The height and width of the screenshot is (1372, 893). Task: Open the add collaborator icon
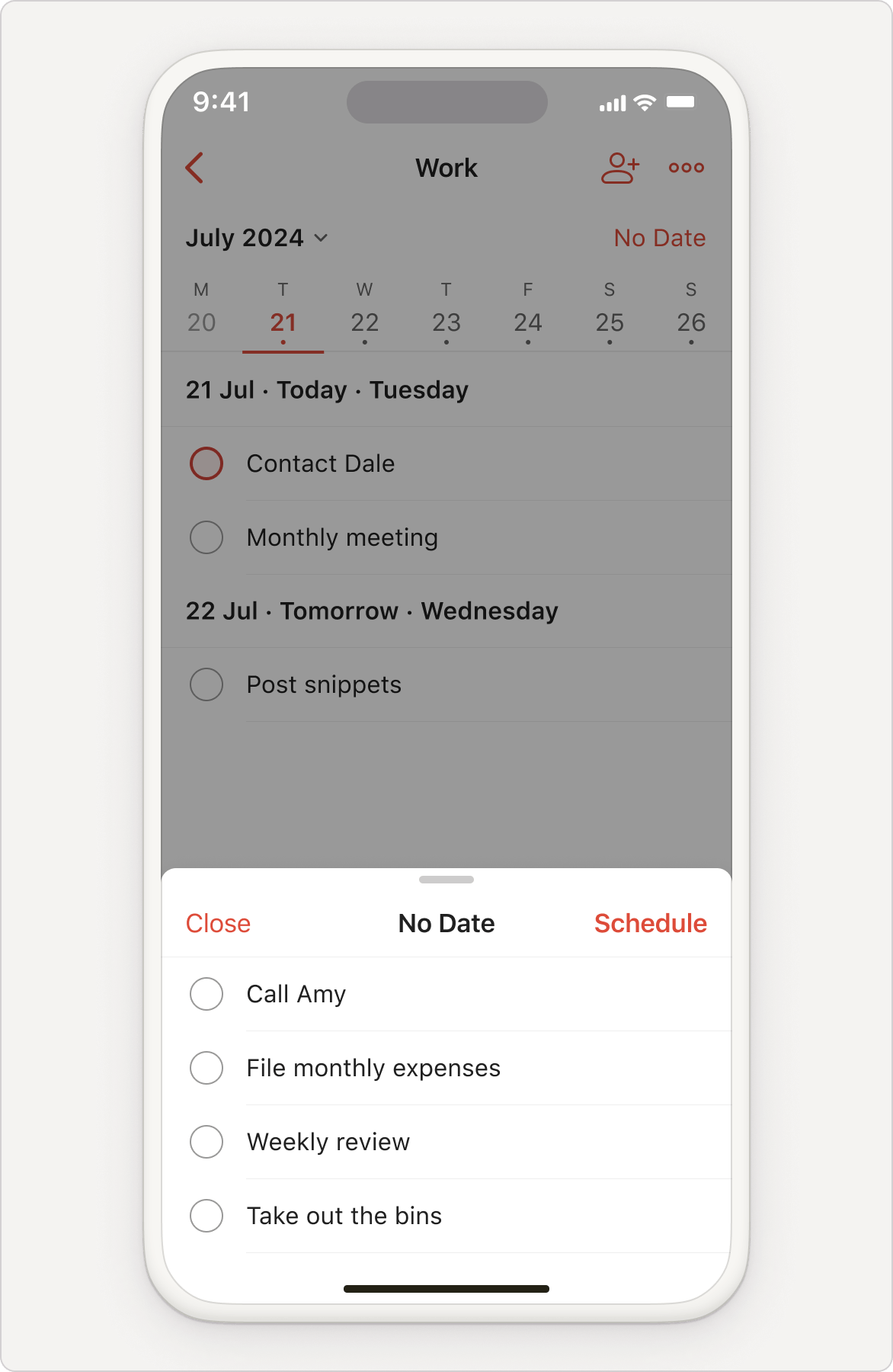[619, 168]
